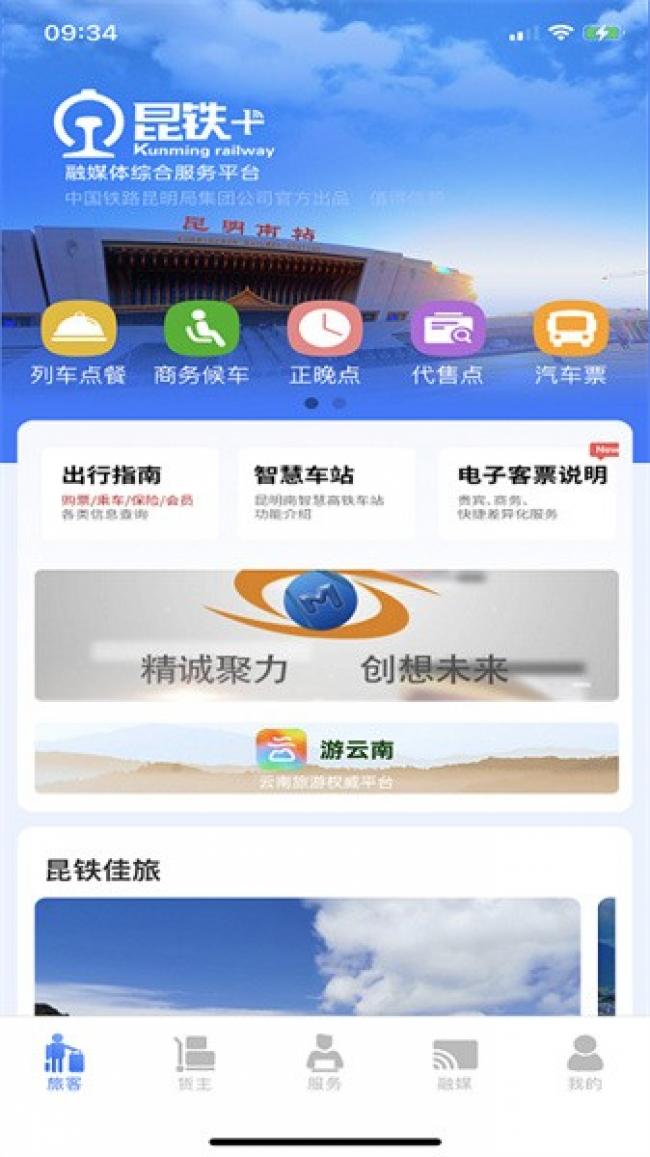Image resolution: width=650 pixels, height=1157 pixels.
Task: Open the 智慧车站 smart station card
Action: (325, 493)
